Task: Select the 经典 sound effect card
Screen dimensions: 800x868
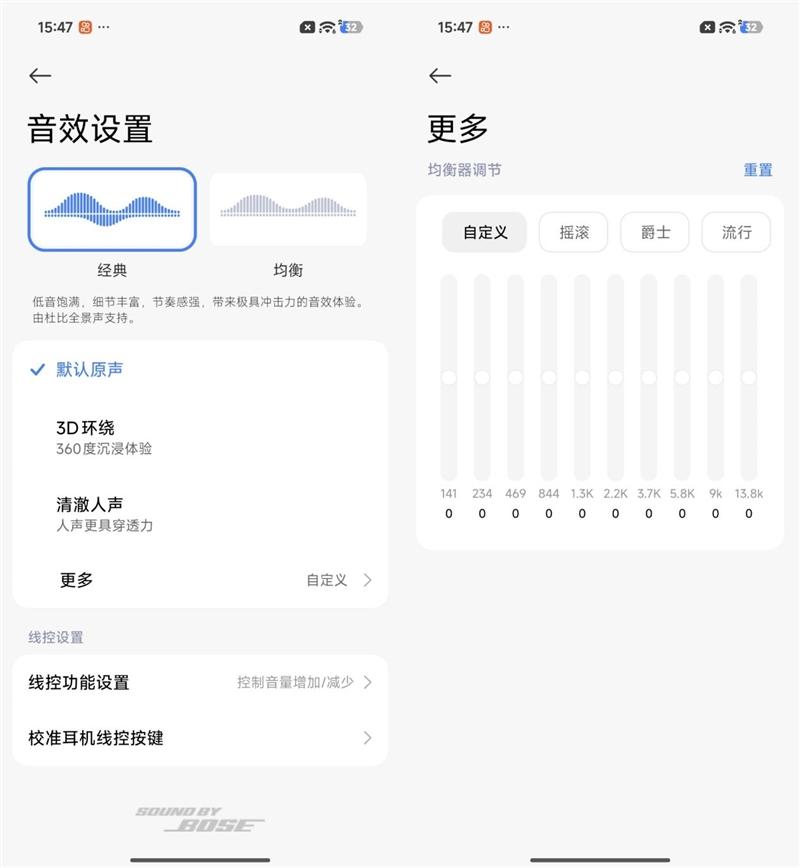Action: (112, 208)
